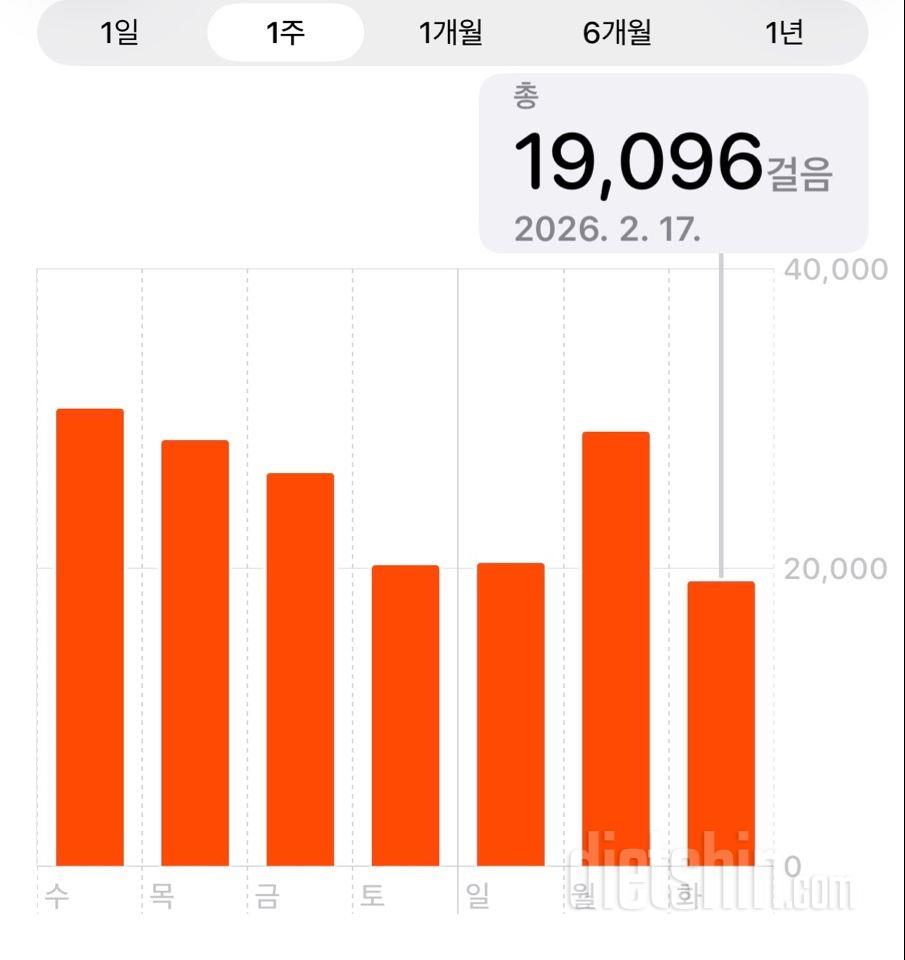
Task: Switch to the 1일 daily view
Action: 120,33
